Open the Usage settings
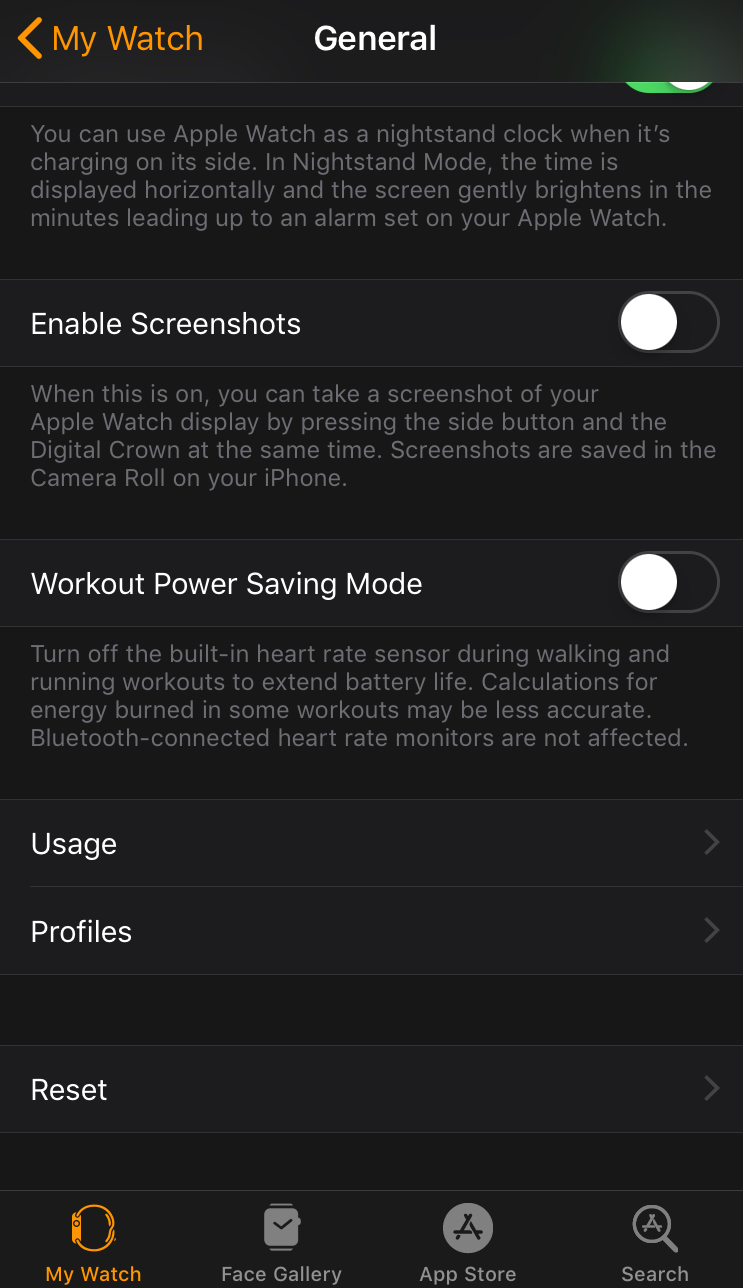The height and width of the screenshot is (1288, 743). (371, 843)
